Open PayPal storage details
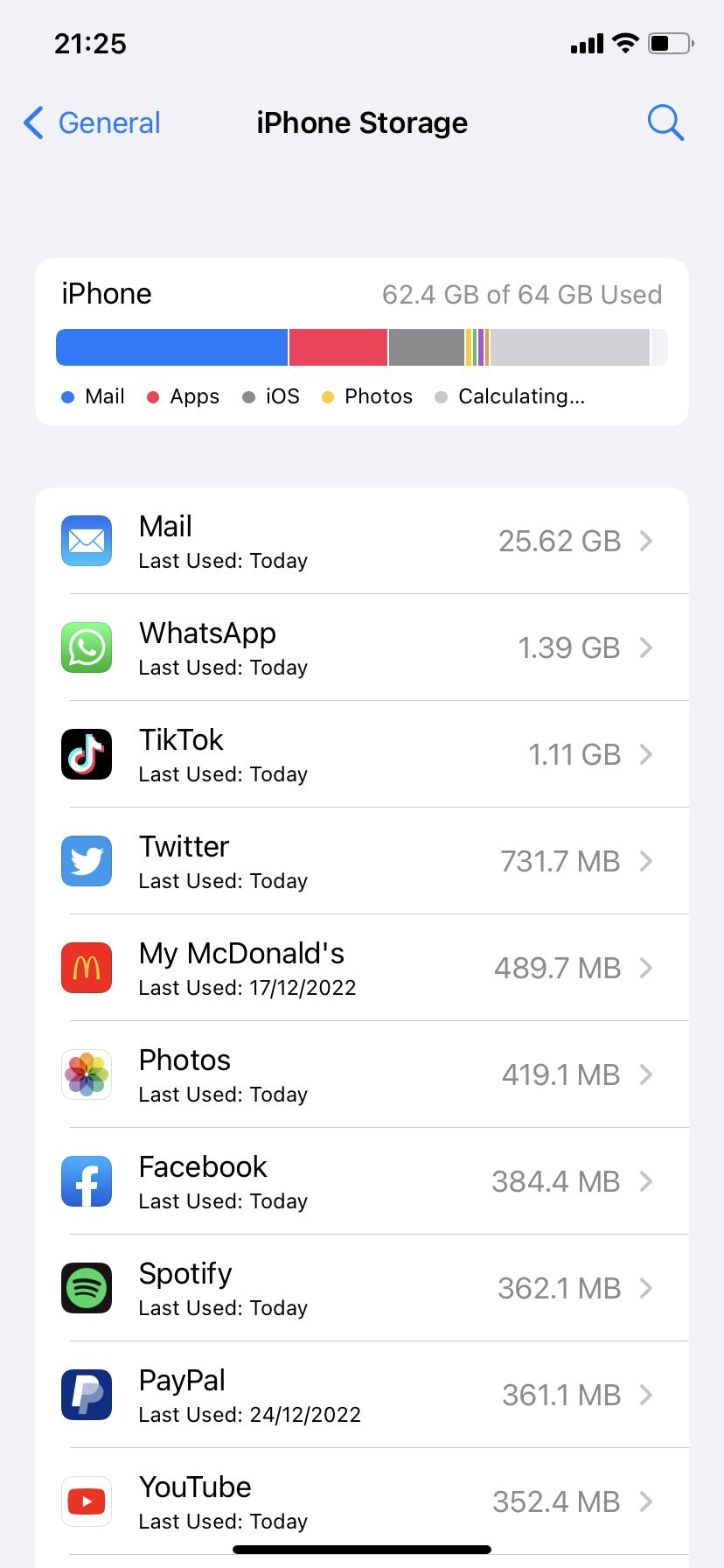Viewport: 724px width, 1568px height. tap(362, 1396)
